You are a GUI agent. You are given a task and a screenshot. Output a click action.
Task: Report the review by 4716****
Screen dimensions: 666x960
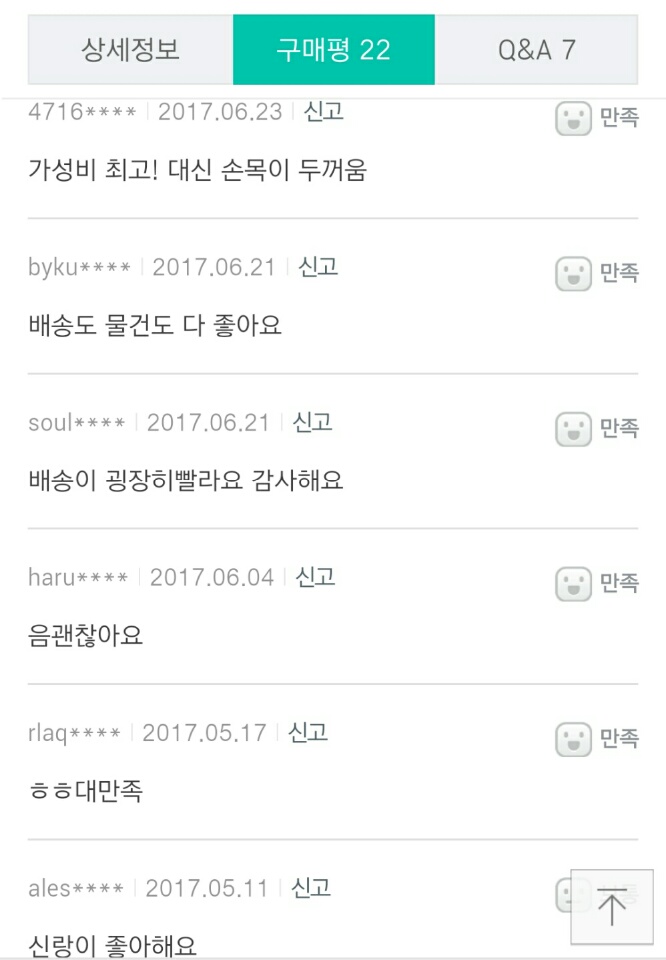pyautogui.click(x=323, y=111)
